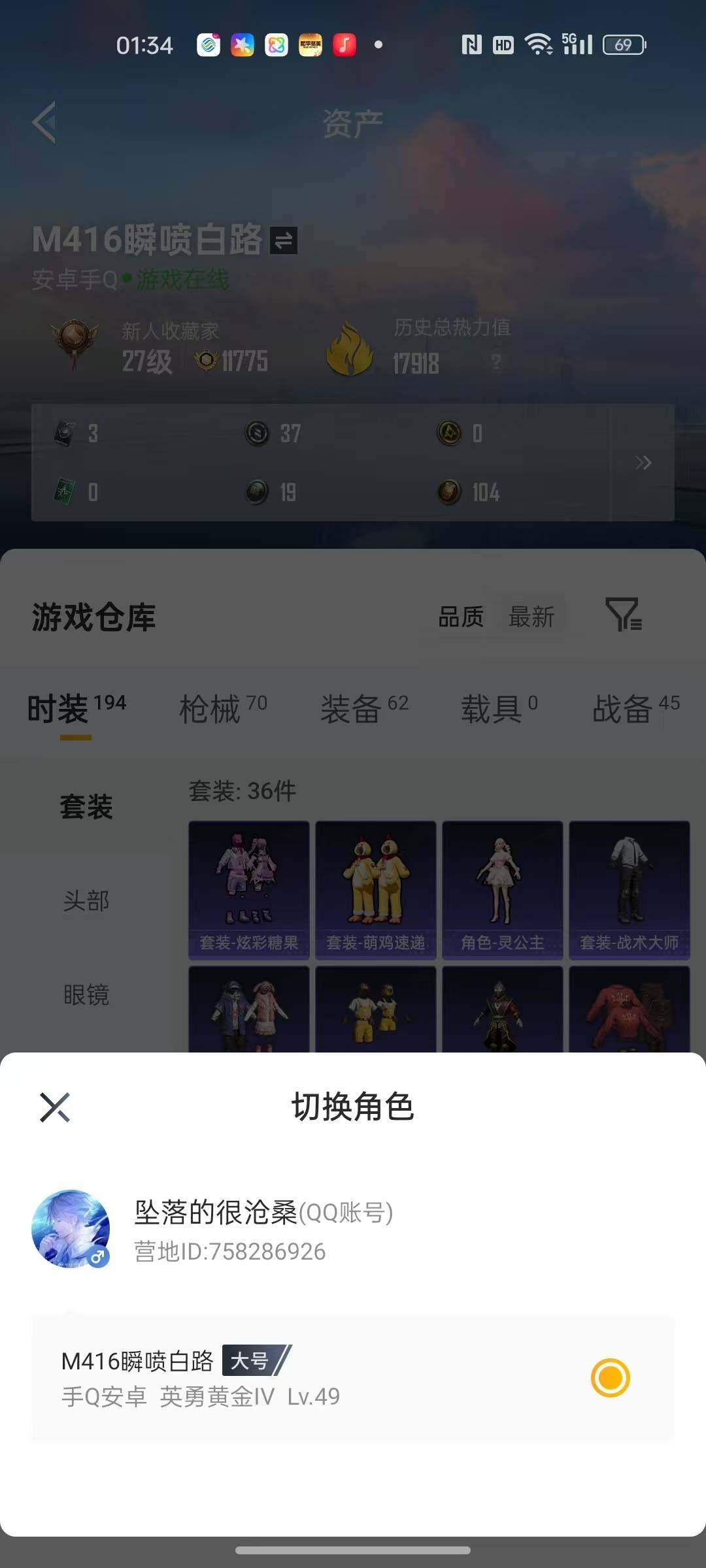Click the switch arrows icon beside M416瞬喷白路
The image size is (706, 1568).
[x=282, y=240]
